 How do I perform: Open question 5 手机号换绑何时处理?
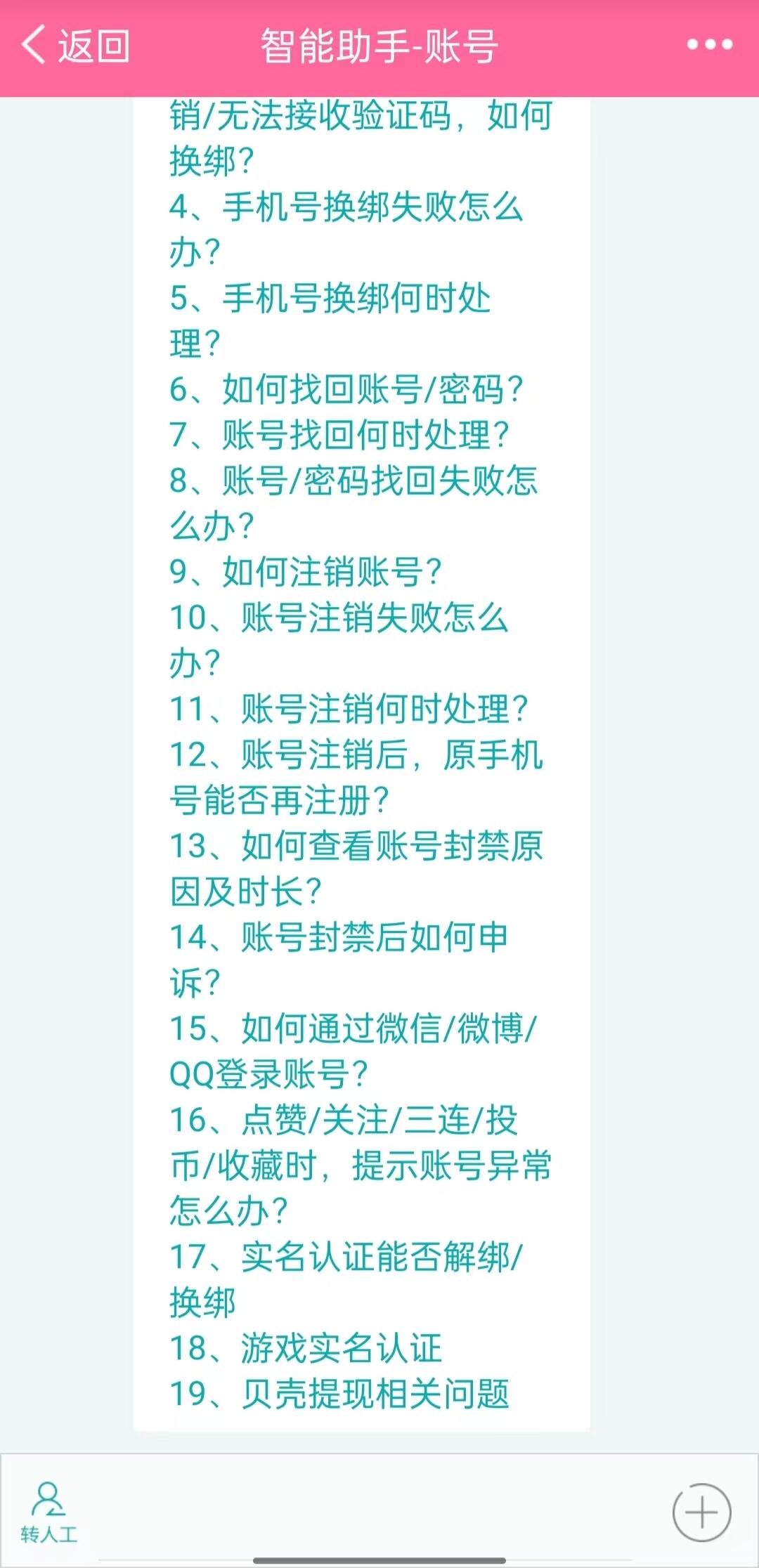pyautogui.click(x=330, y=320)
